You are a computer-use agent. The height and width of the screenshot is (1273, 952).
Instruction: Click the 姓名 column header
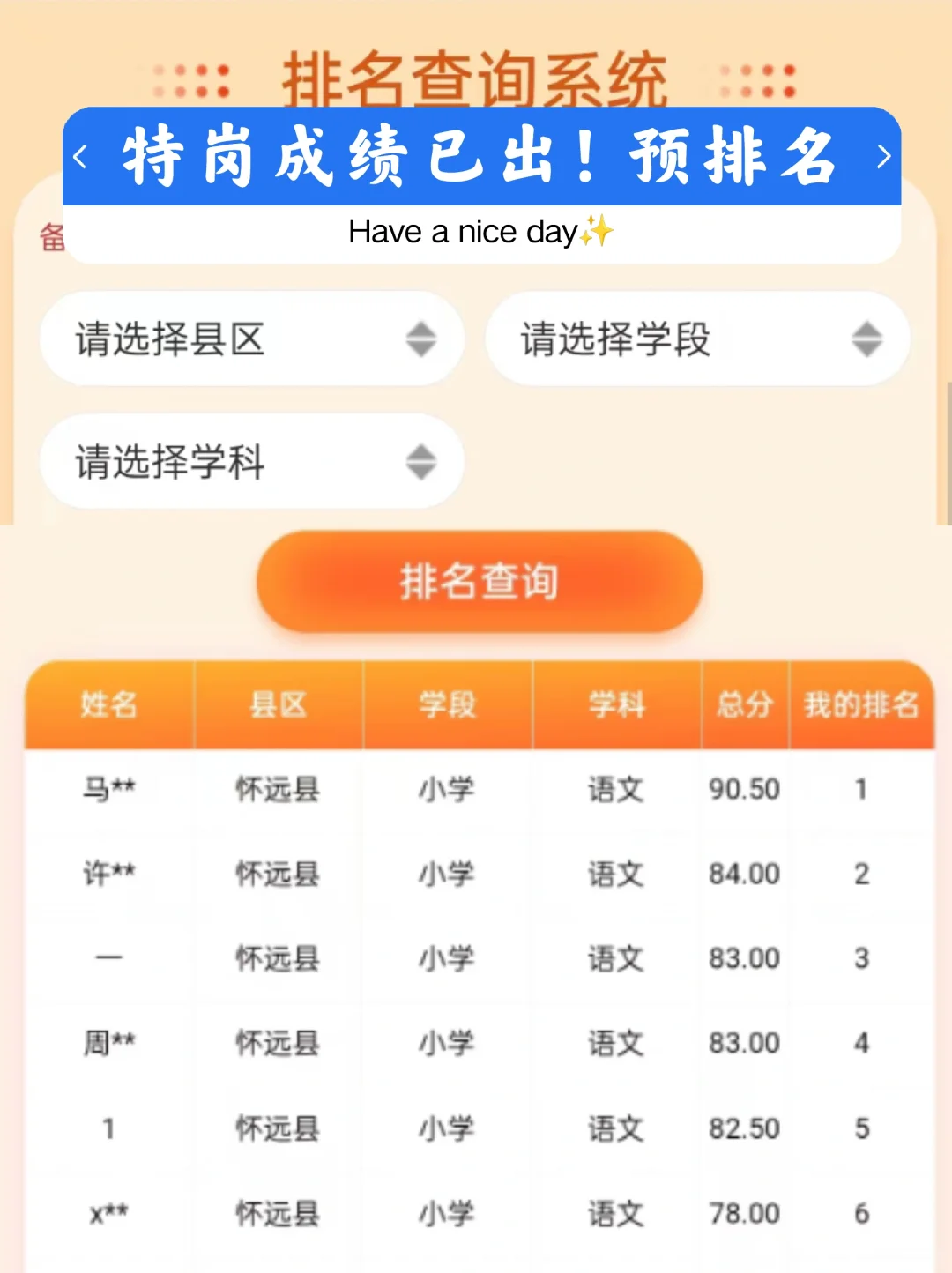coord(109,704)
